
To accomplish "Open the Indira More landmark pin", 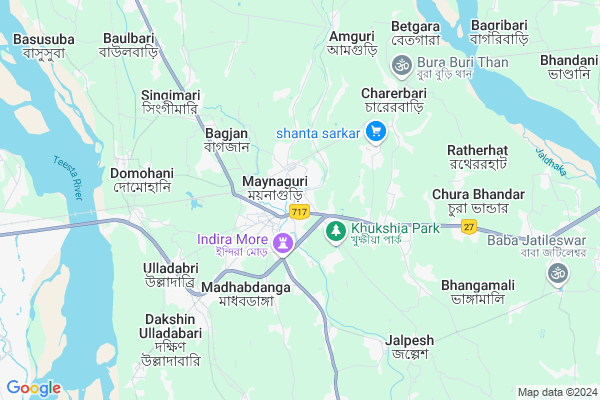I will coord(283,241).
